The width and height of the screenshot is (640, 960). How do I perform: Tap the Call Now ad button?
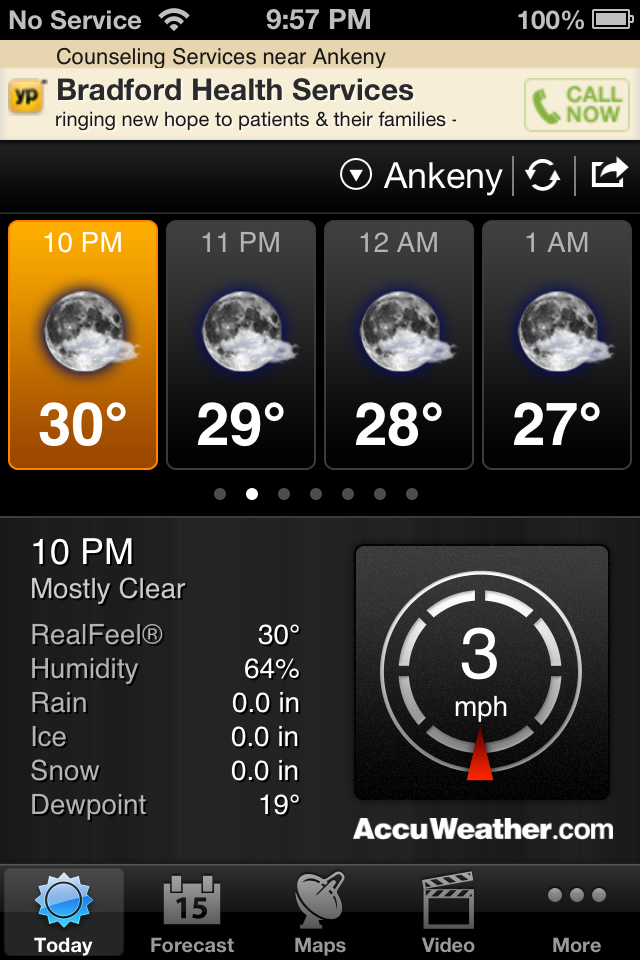coord(576,105)
